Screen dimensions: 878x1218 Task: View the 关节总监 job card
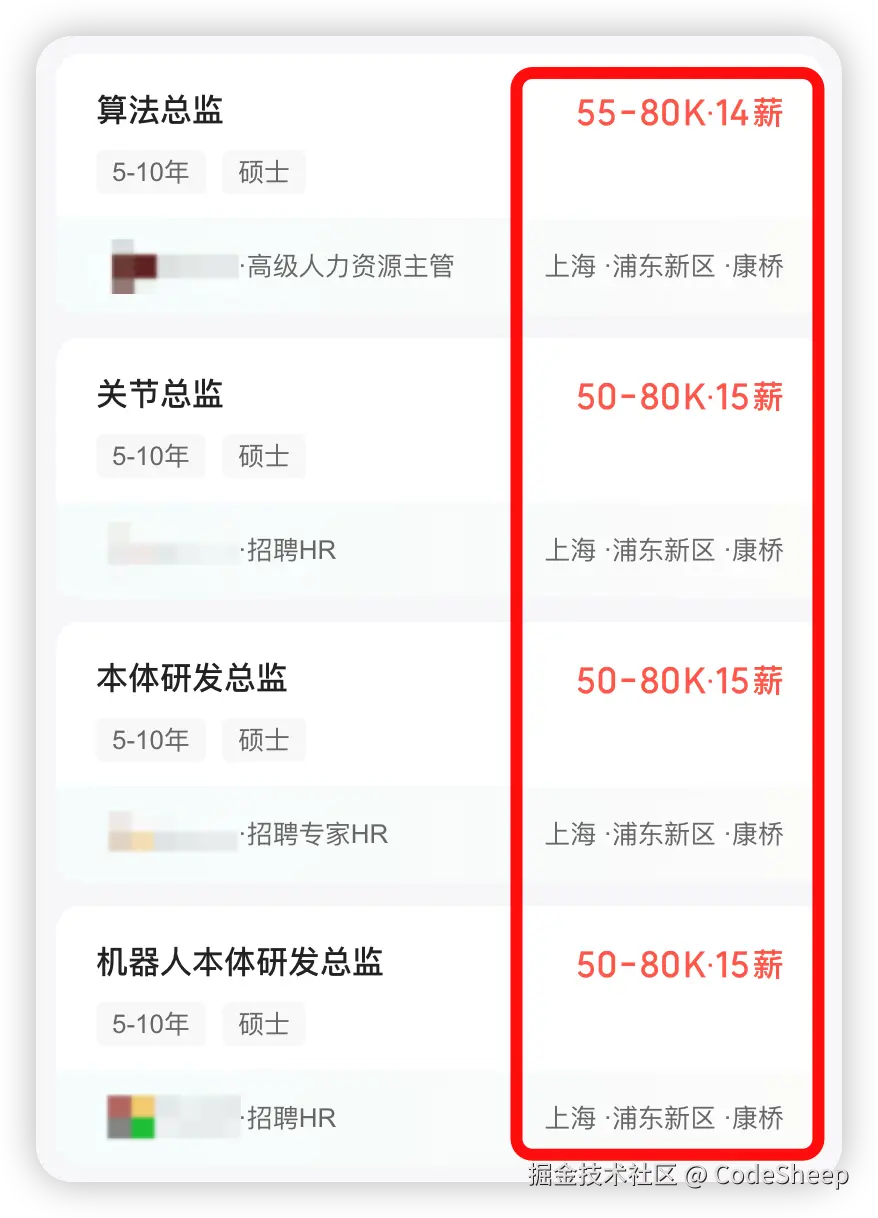coord(160,394)
